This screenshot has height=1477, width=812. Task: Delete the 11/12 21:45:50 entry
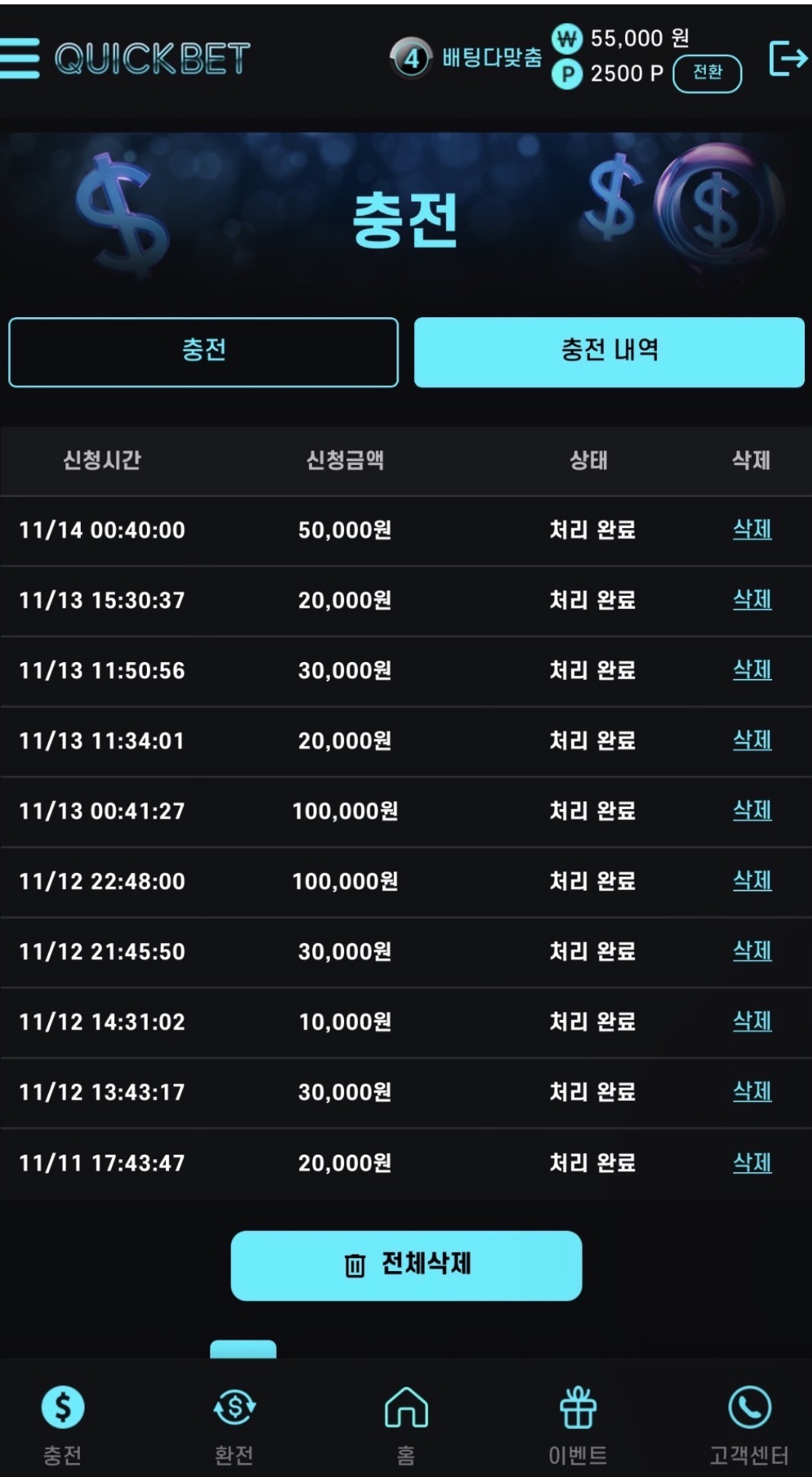pyautogui.click(x=752, y=951)
